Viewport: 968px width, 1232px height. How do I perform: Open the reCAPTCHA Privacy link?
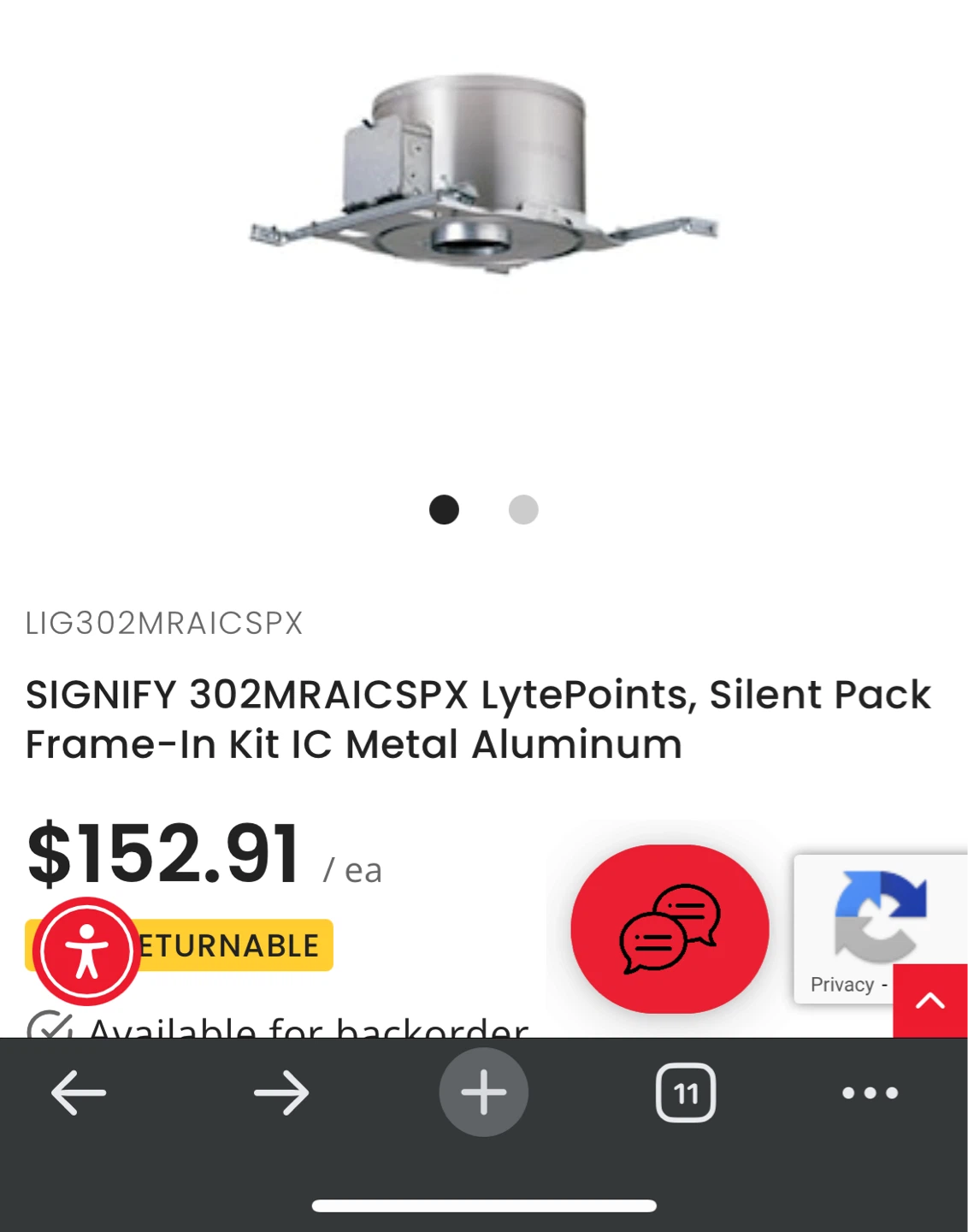[x=842, y=985]
